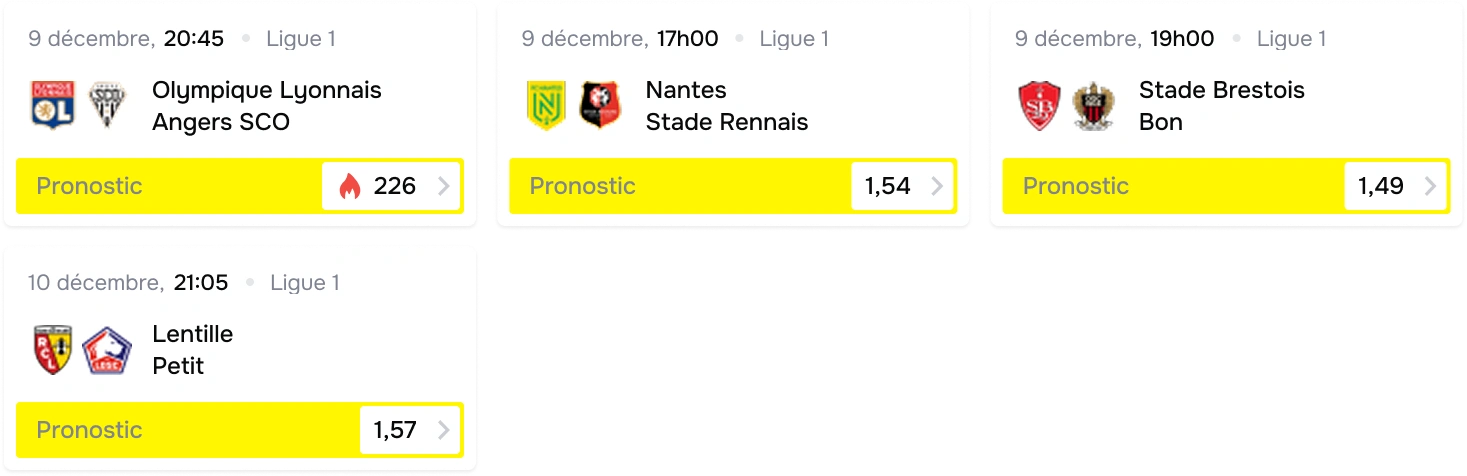The image size is (1467, 476).
Task: Open the Olympique Lyonnais vs Angers SCO match card
Action: tap(266, 106)
